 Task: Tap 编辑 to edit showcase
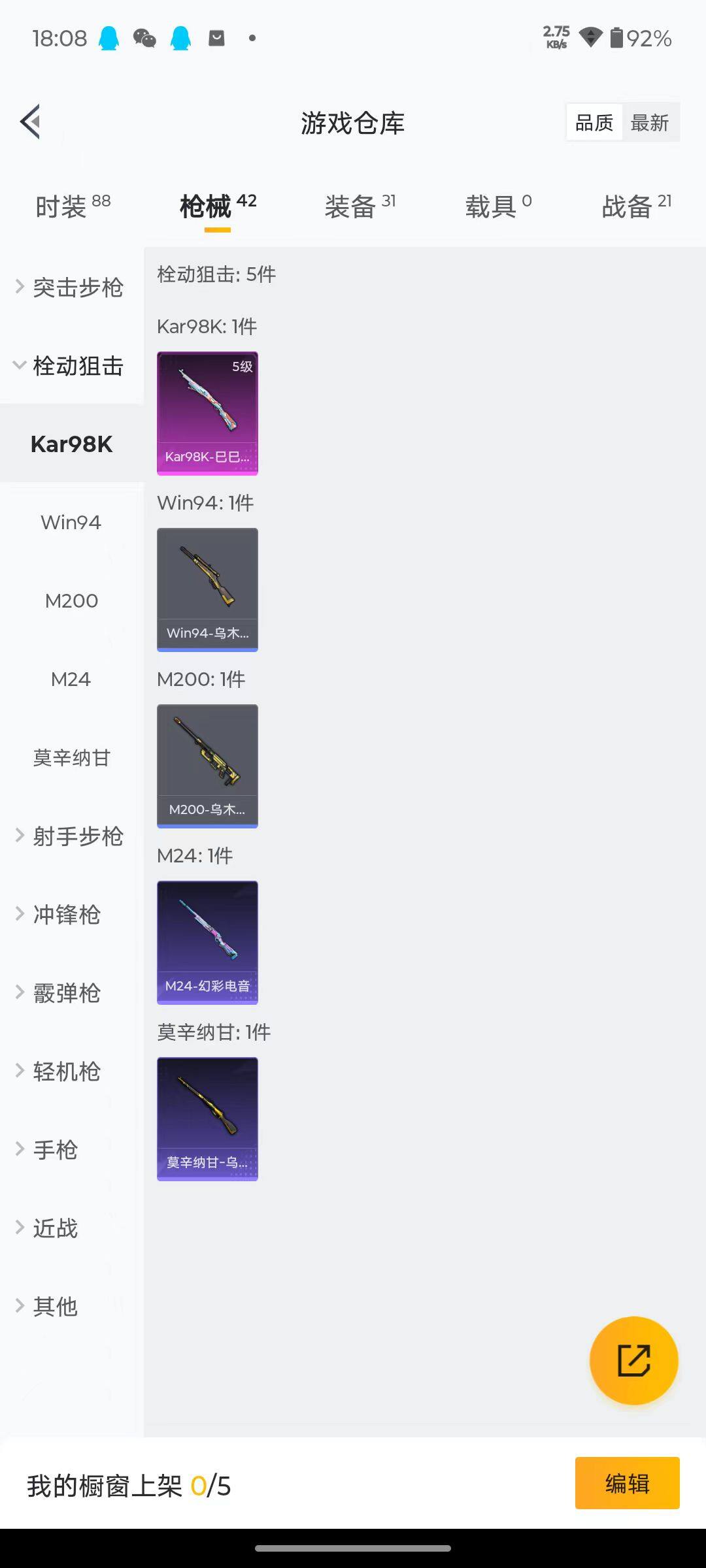tap(627, 1483)
